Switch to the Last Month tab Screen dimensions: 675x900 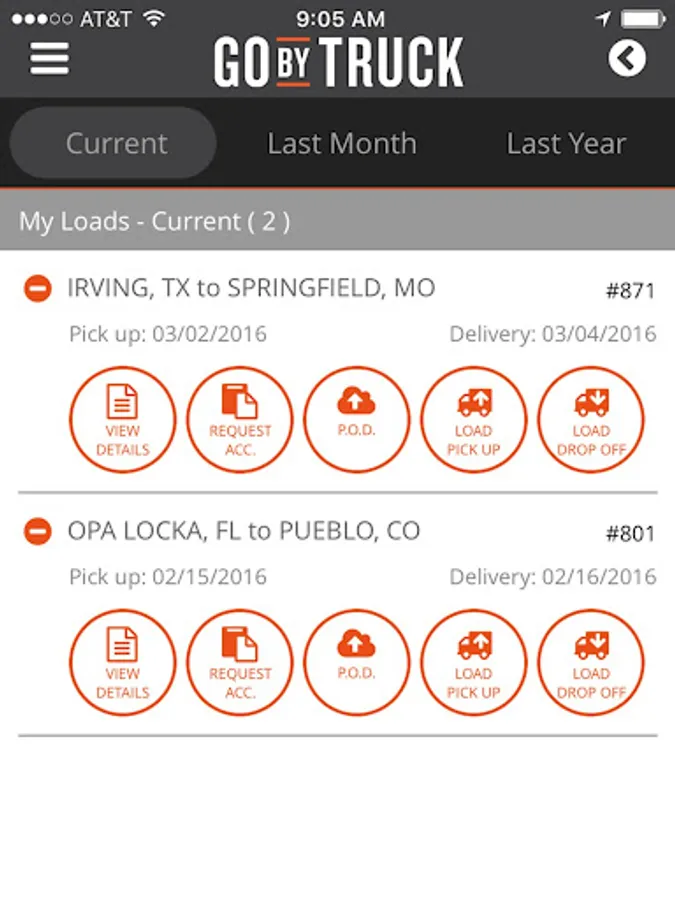click(x=342, y=143)
